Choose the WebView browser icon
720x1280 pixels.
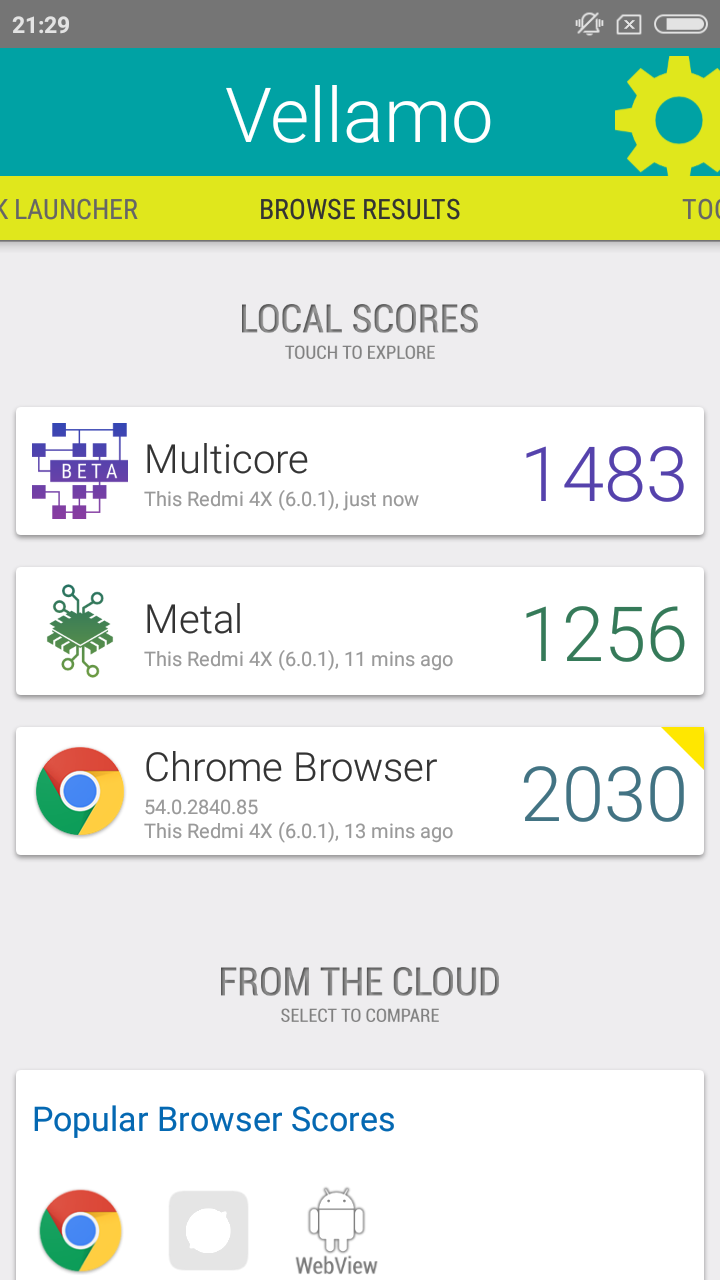pos(336,1231)
